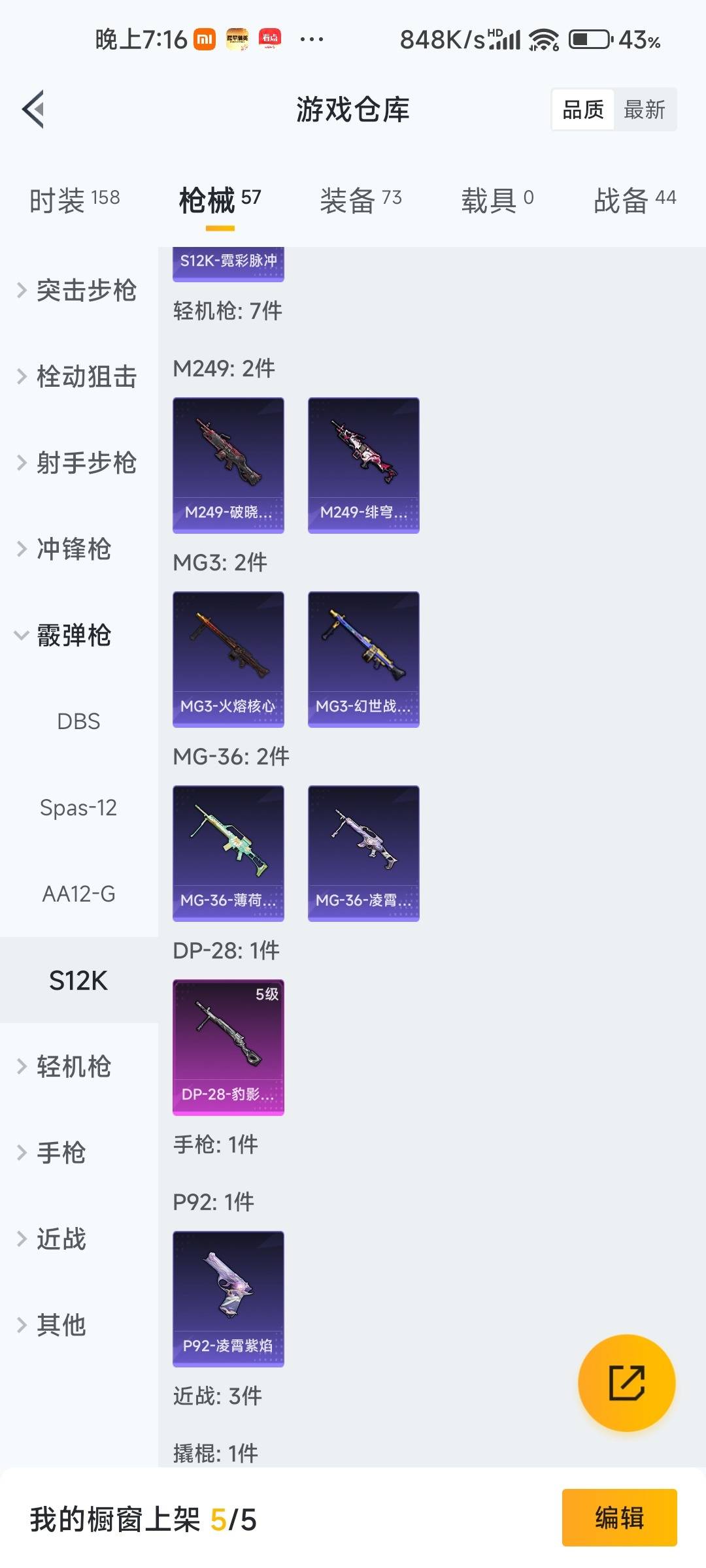Select the 品质 sorting option

(584, 109)
